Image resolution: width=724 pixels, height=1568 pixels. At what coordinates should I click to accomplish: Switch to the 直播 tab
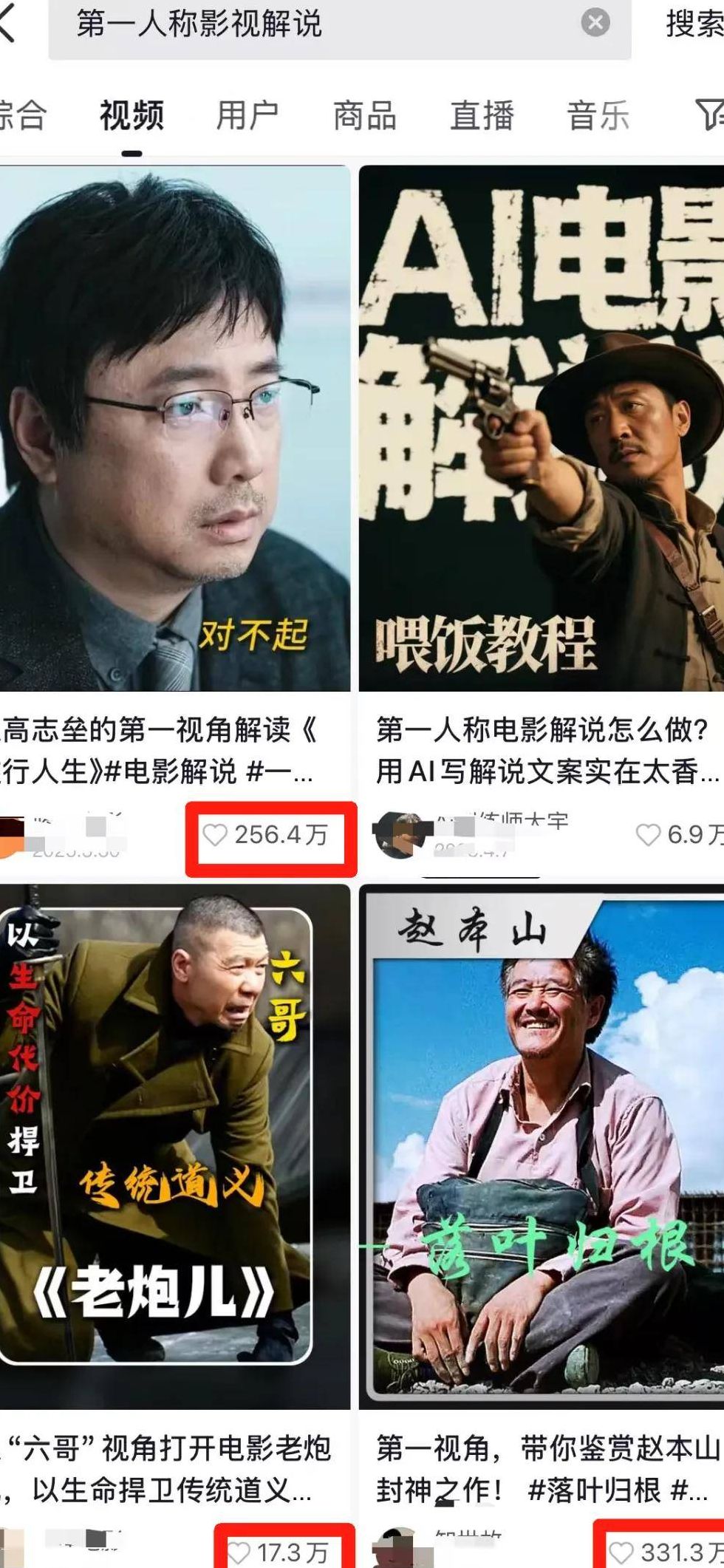coord(482,116)
